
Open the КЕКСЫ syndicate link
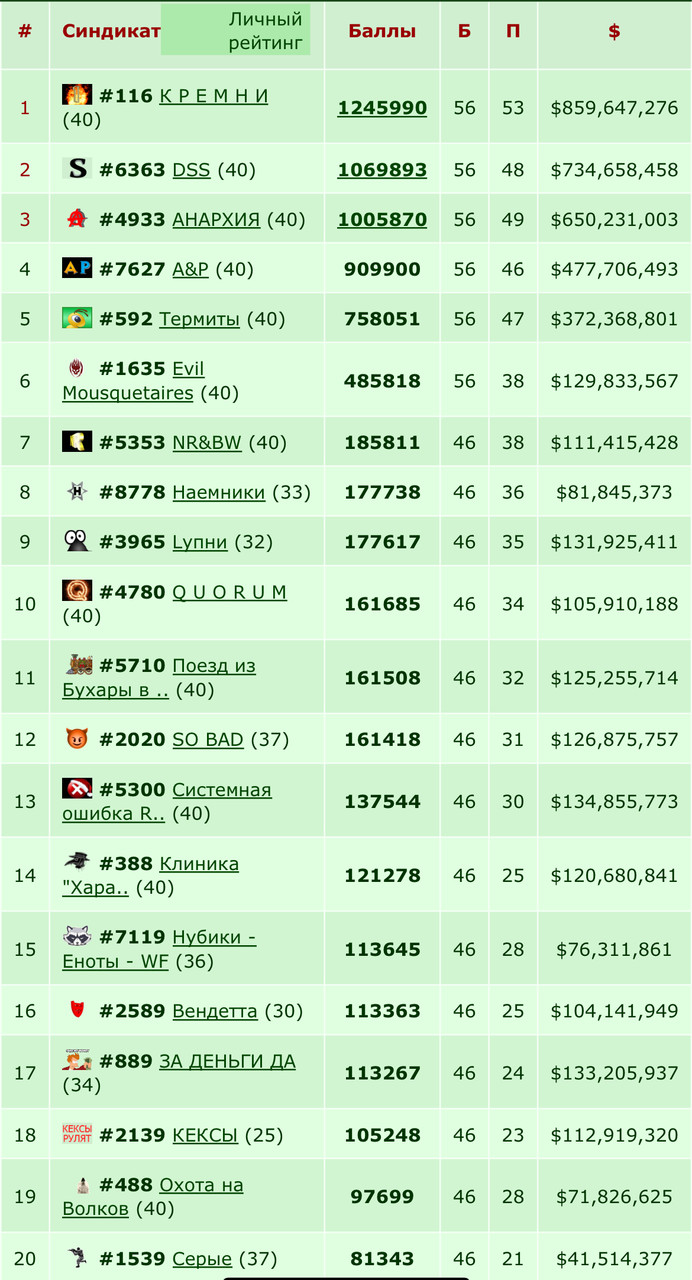click(205, 1135)
